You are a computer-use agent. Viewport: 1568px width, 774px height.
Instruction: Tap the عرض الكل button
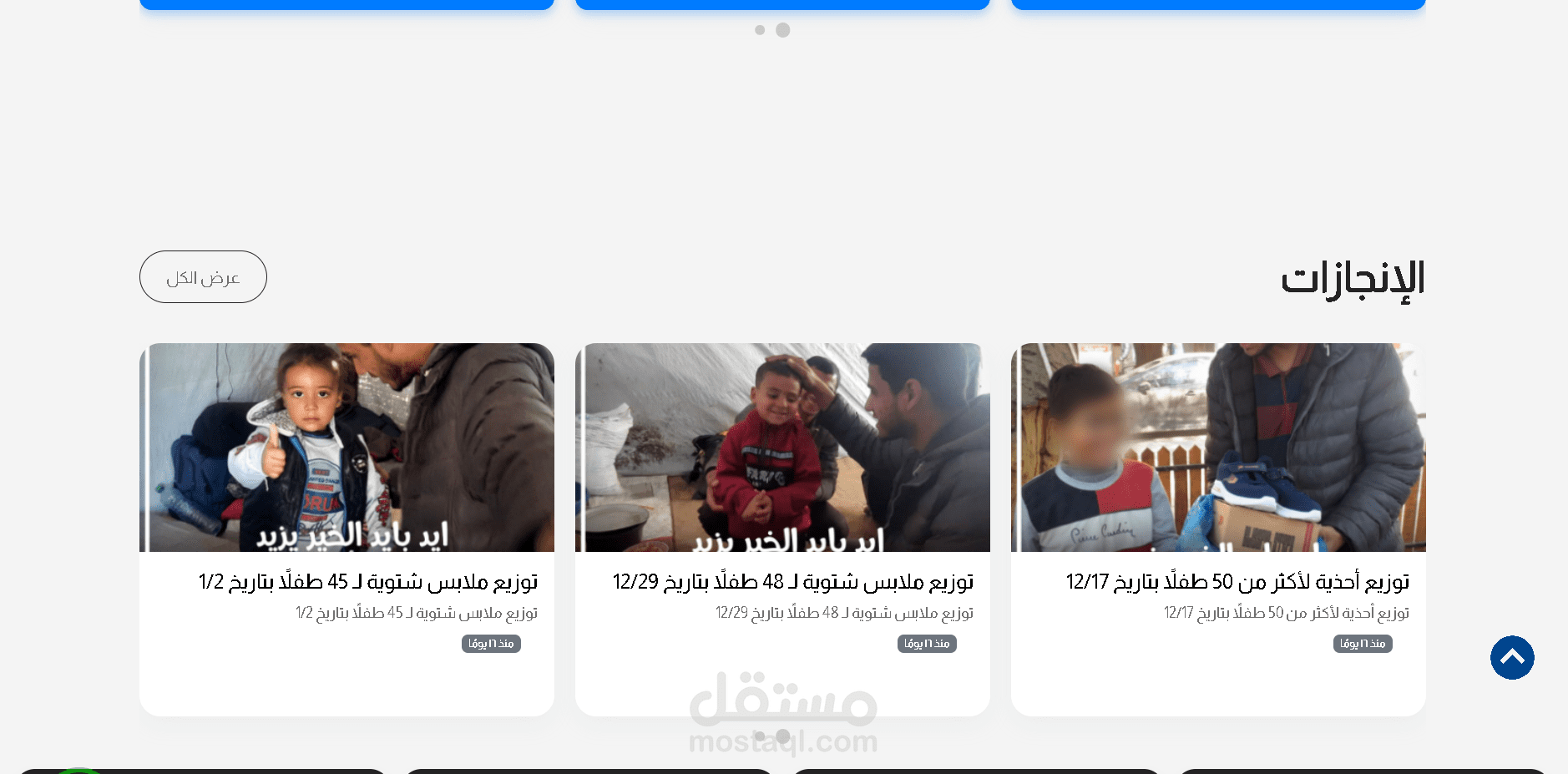(x=203, y=277)
